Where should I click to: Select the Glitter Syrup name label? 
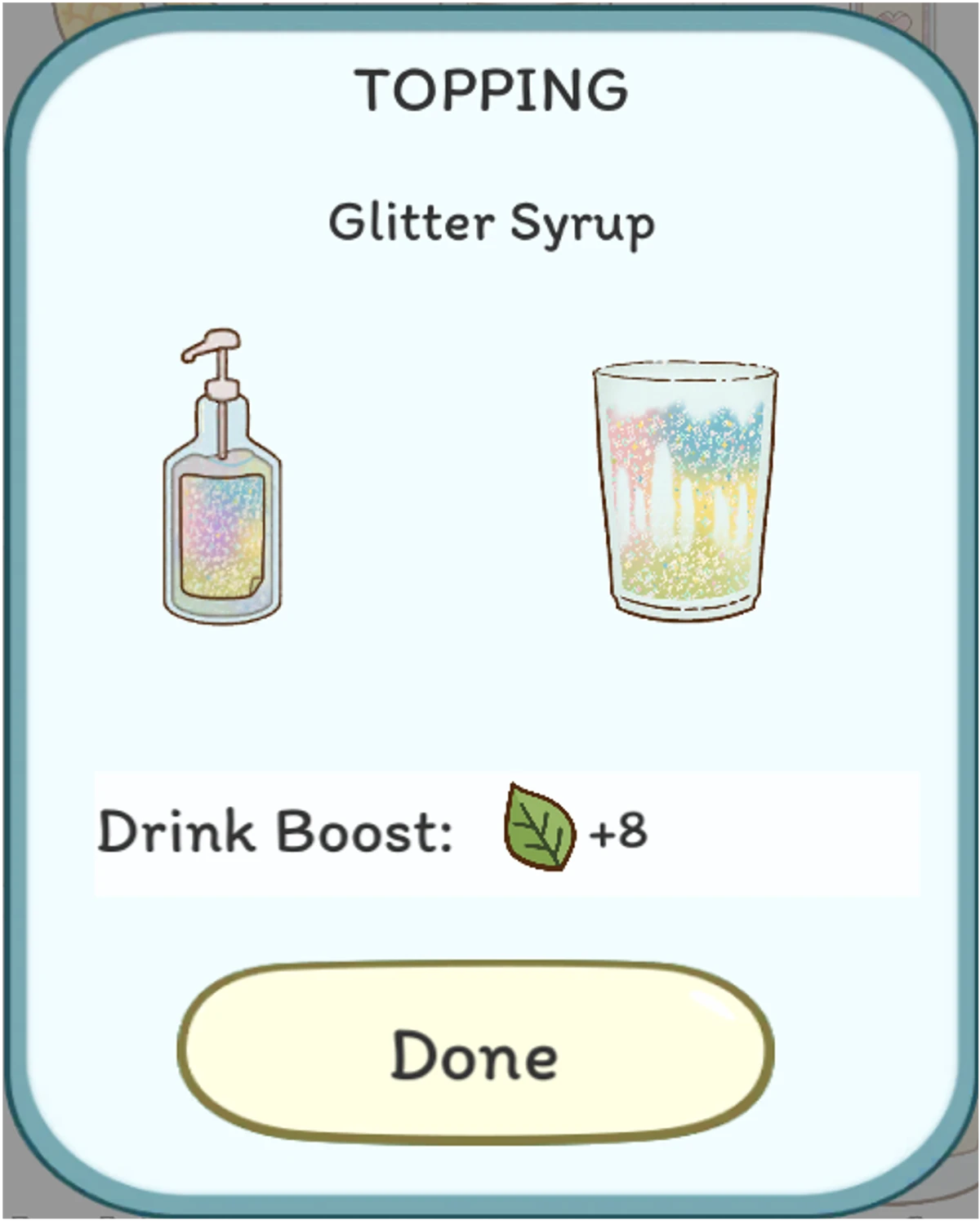click(490, 221)
